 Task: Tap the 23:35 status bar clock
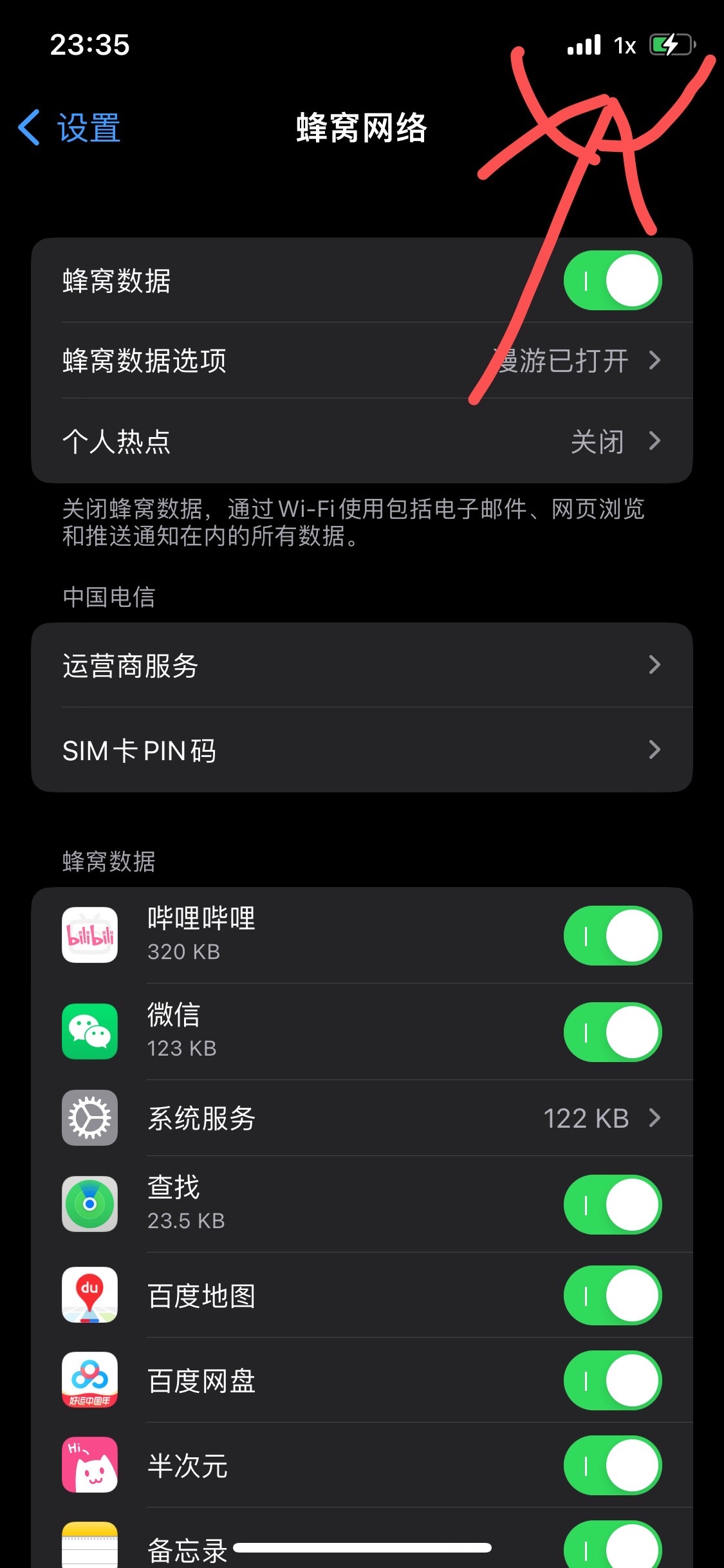tap(89, 44)
